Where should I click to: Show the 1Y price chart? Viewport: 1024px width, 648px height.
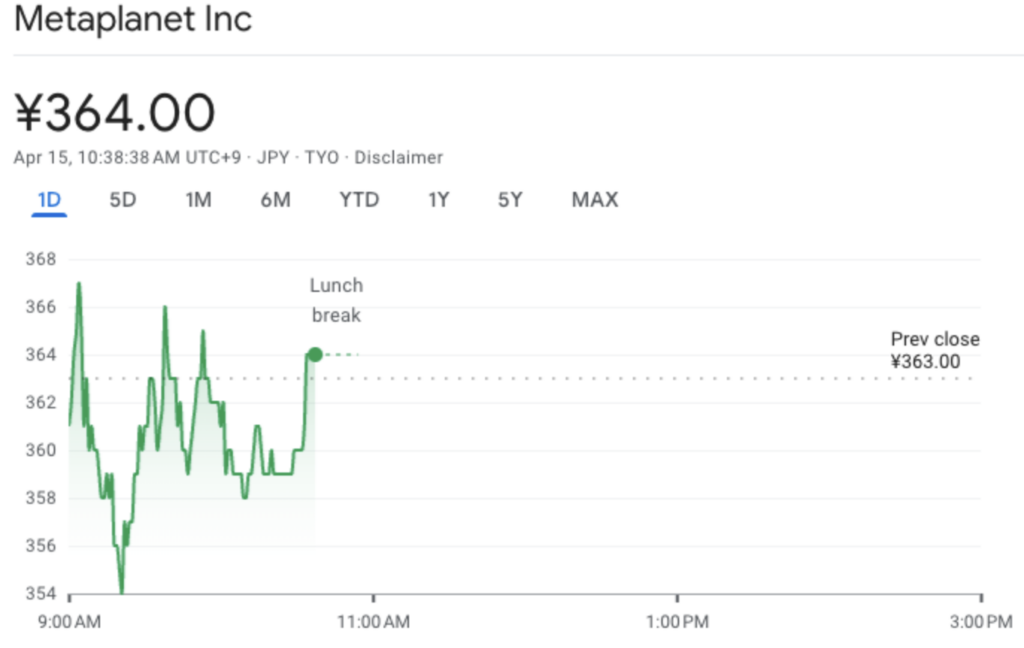point(438,200)
